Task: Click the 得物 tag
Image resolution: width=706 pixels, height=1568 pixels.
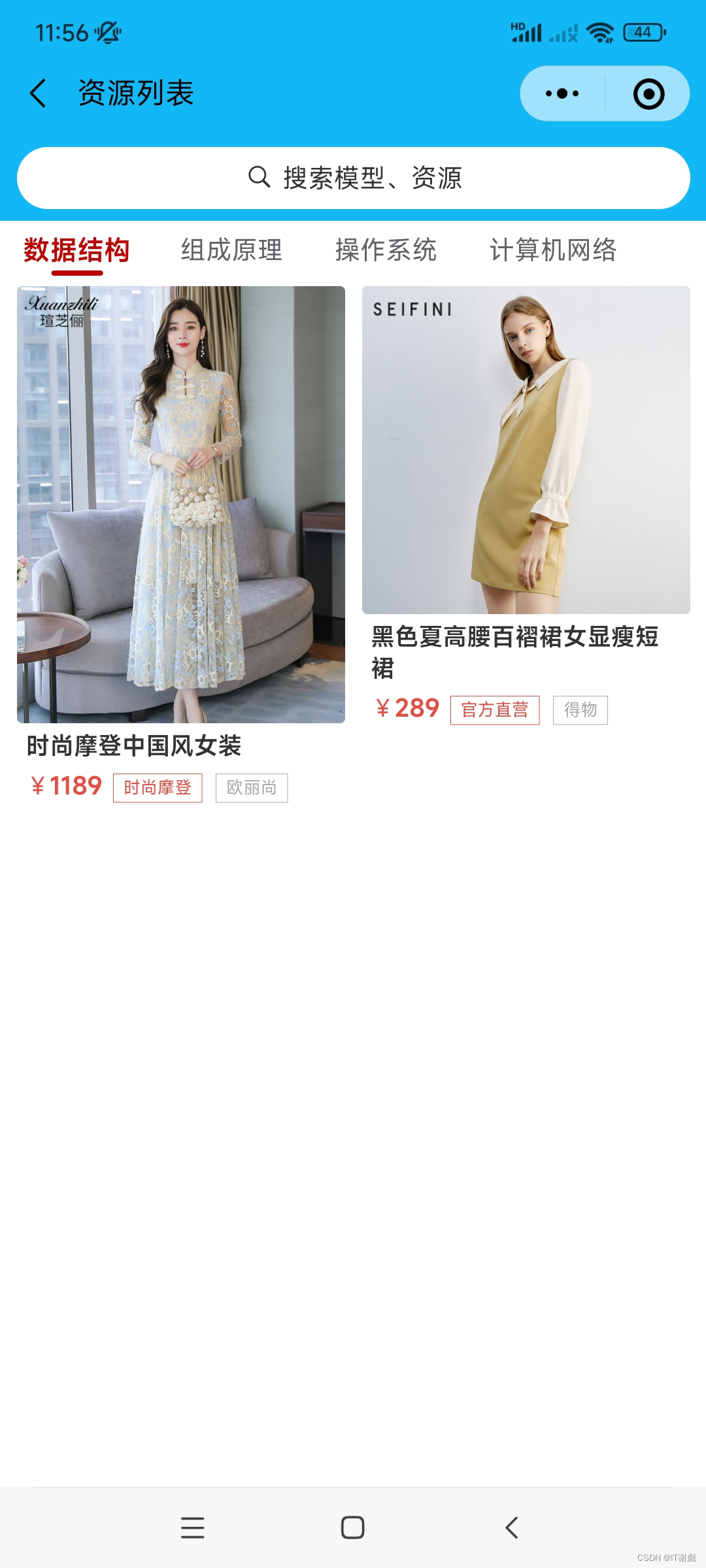Action: pos(580,710)
